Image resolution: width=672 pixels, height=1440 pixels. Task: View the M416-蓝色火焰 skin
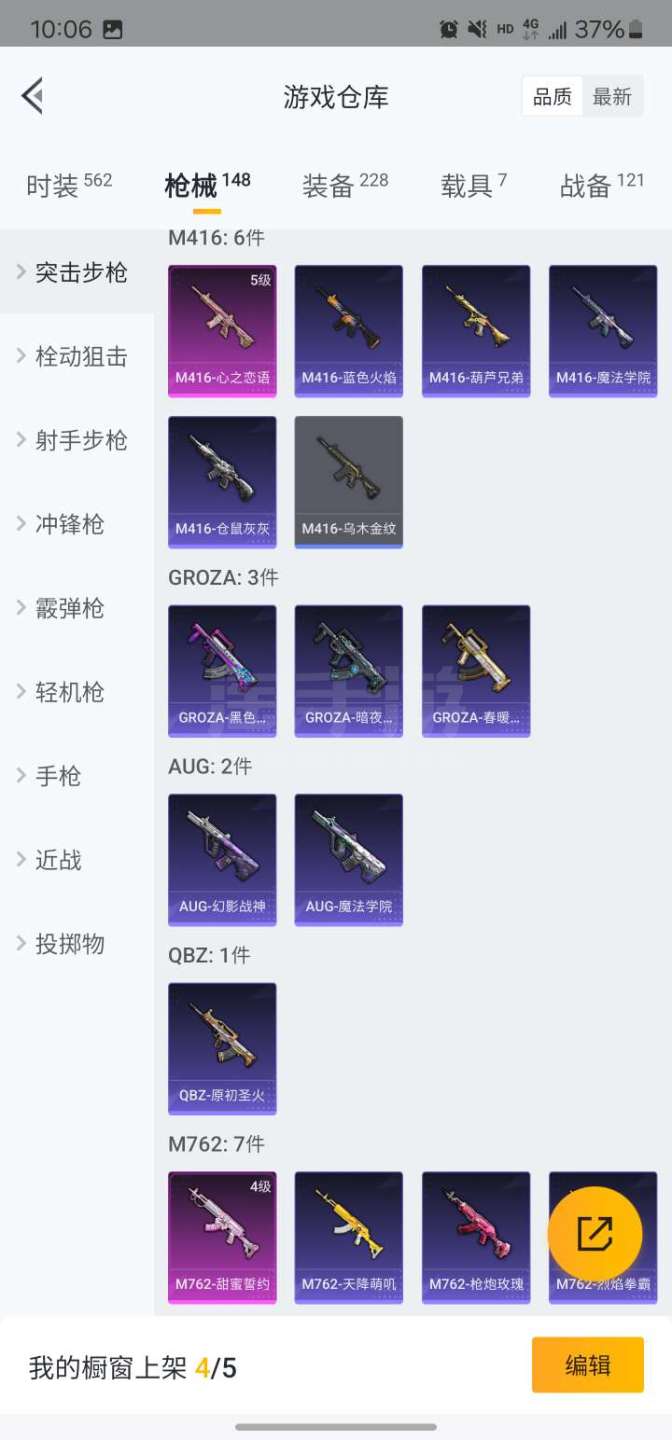pyautogui.click(x=349, y=330)
